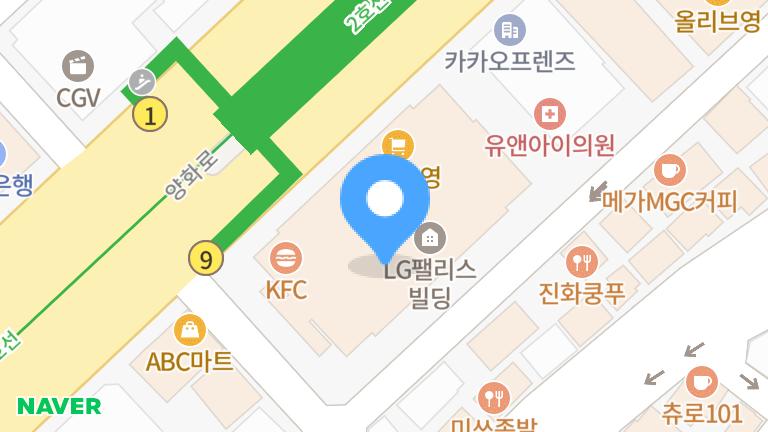Open the LG팰리스 빌딩 marker

[430, 239]
